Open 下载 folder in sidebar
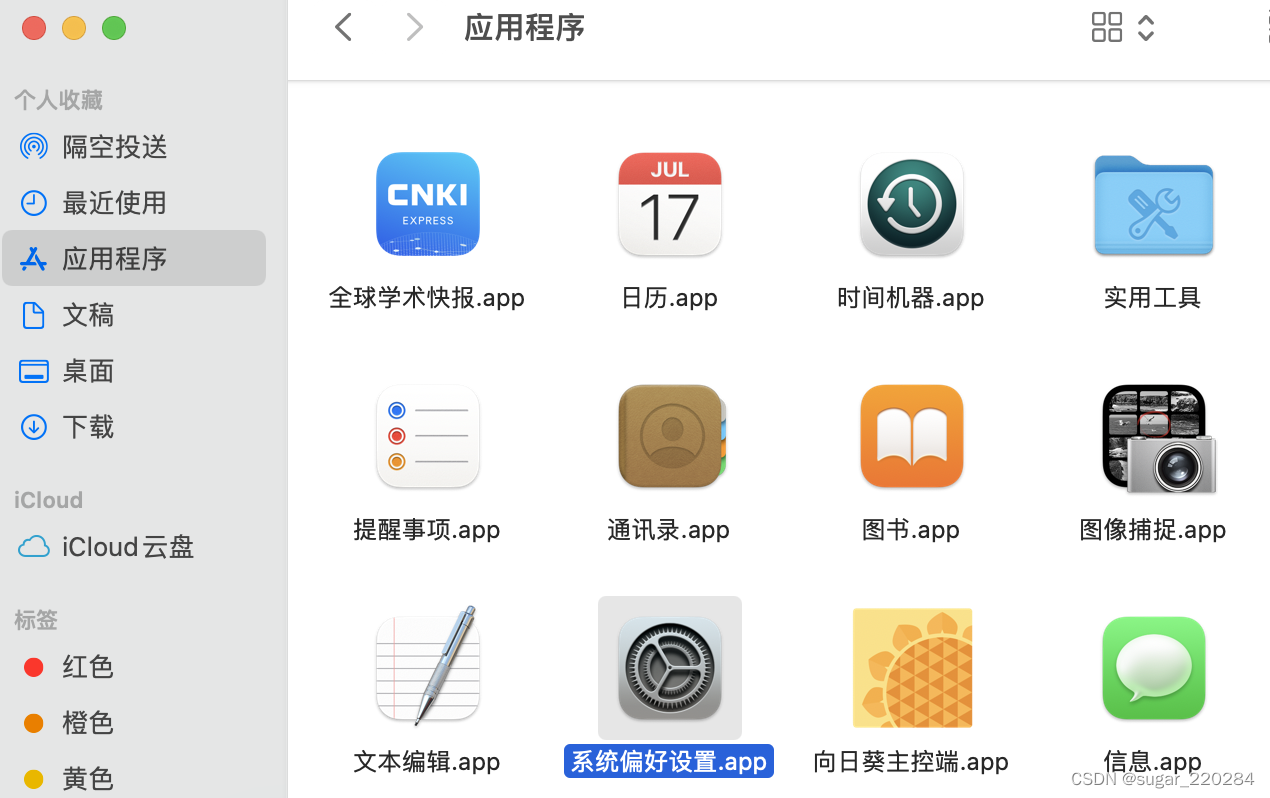The width and height of the screenshot is (1270, 798). [x=88, y=427]
